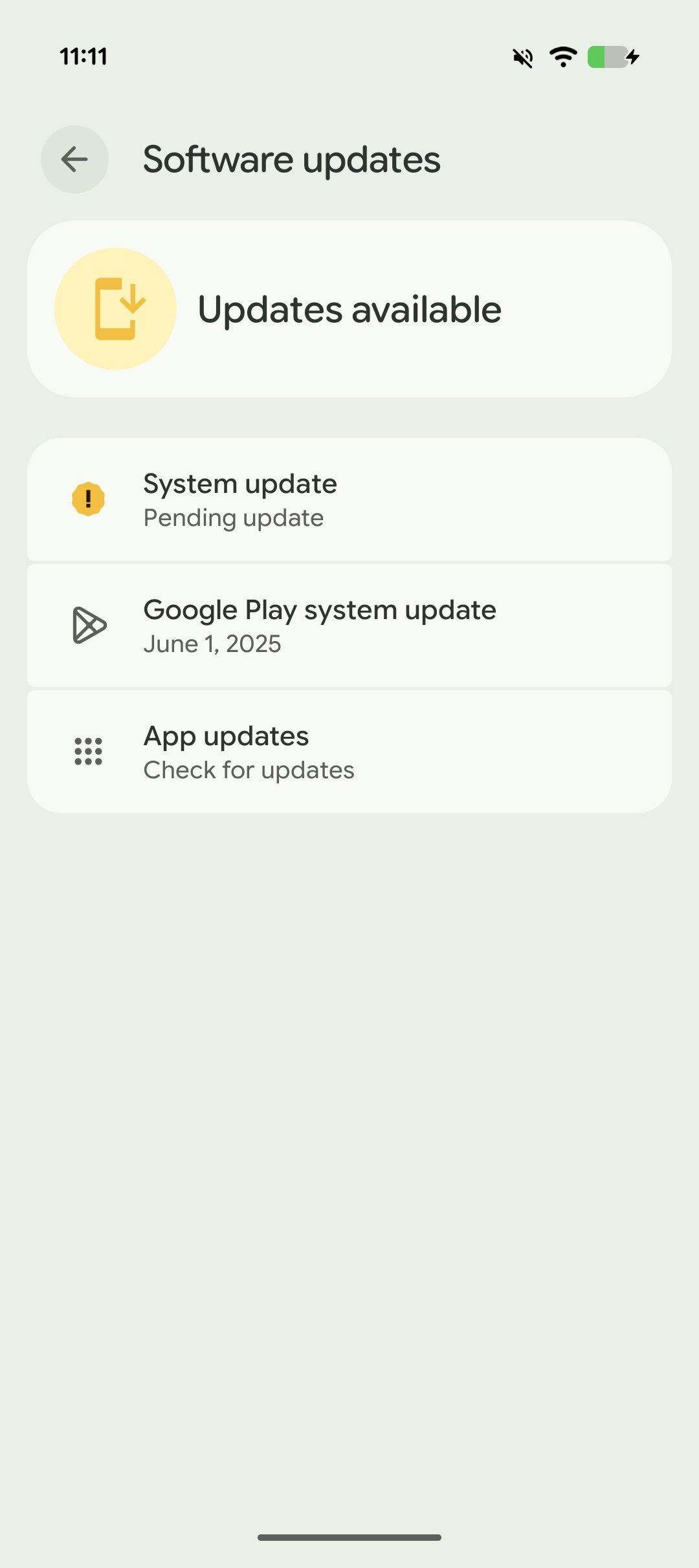Viewport: 699px width, 1568px height.
Task: Click the muted sound icon in status bar
Action: (x=522, y=56)
